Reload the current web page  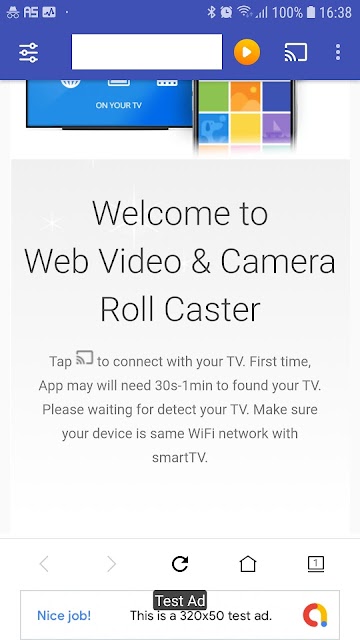click(180, 564)
